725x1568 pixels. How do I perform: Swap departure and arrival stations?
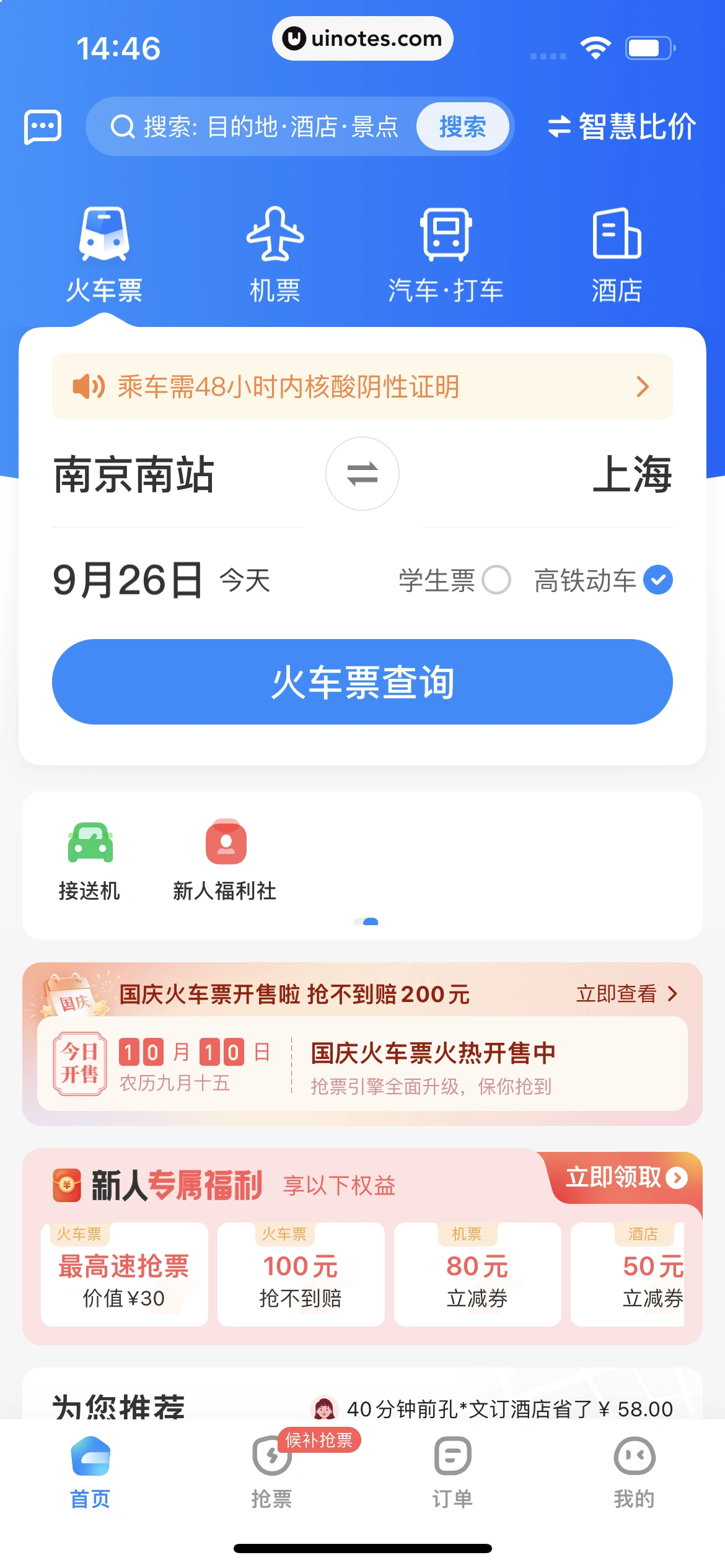[362, 474]
